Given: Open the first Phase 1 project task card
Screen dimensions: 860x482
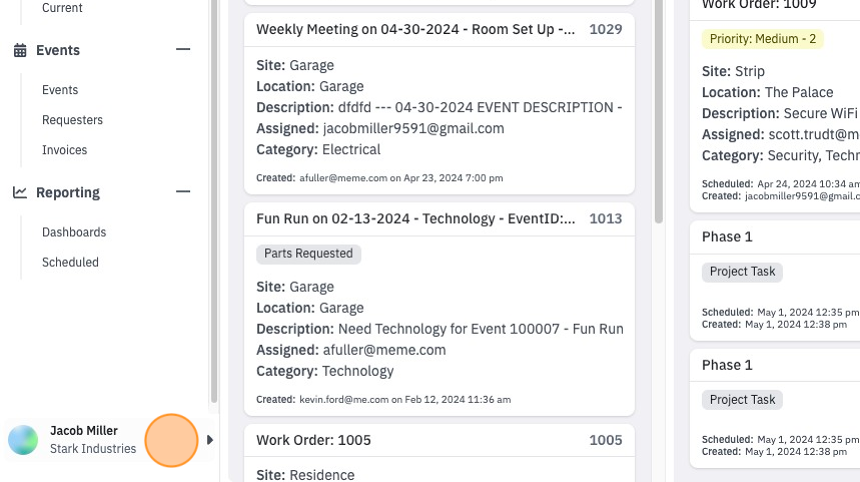Looking at the screenshot, I should coord(774,280).
